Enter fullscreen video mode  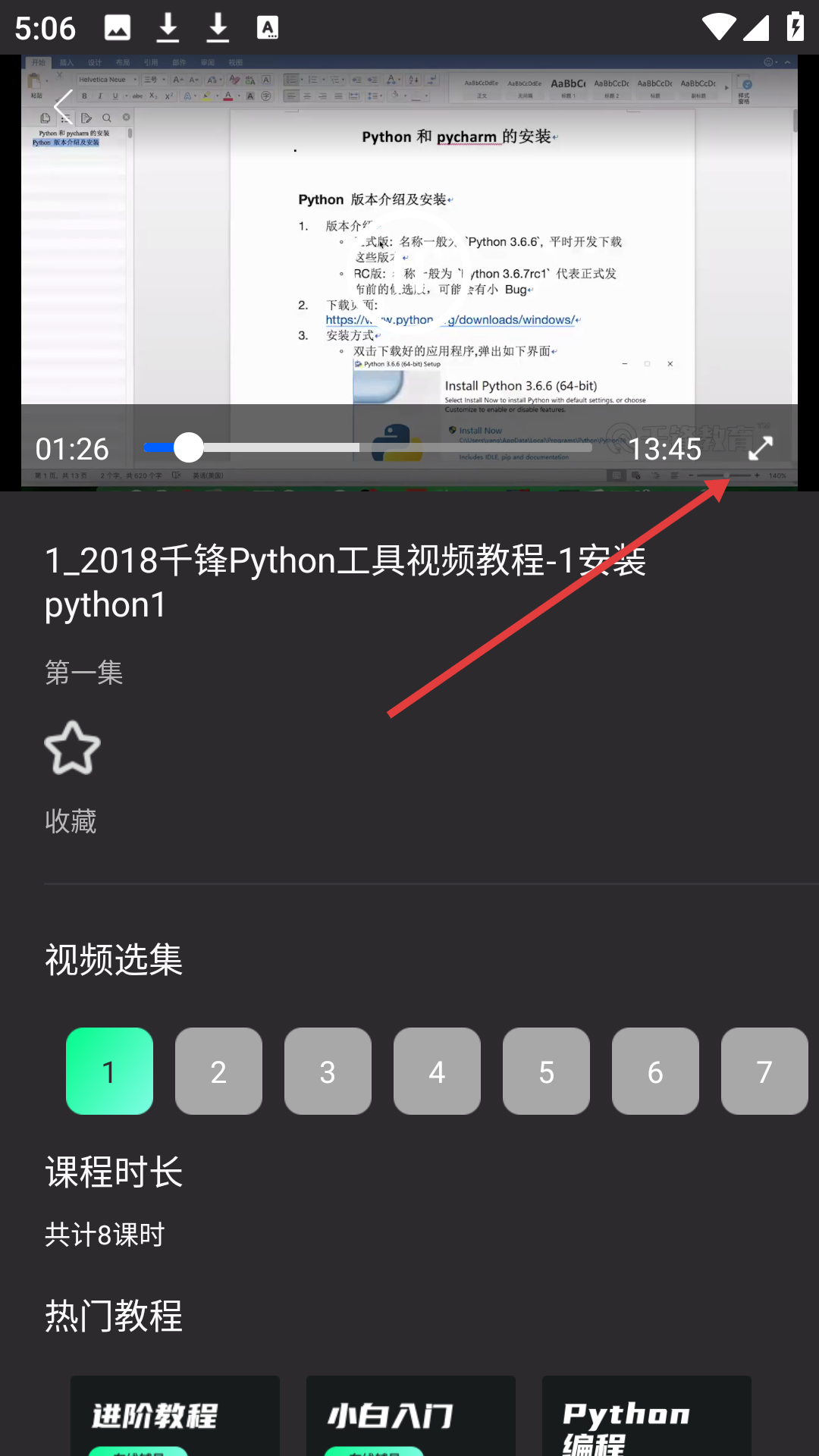760,449
